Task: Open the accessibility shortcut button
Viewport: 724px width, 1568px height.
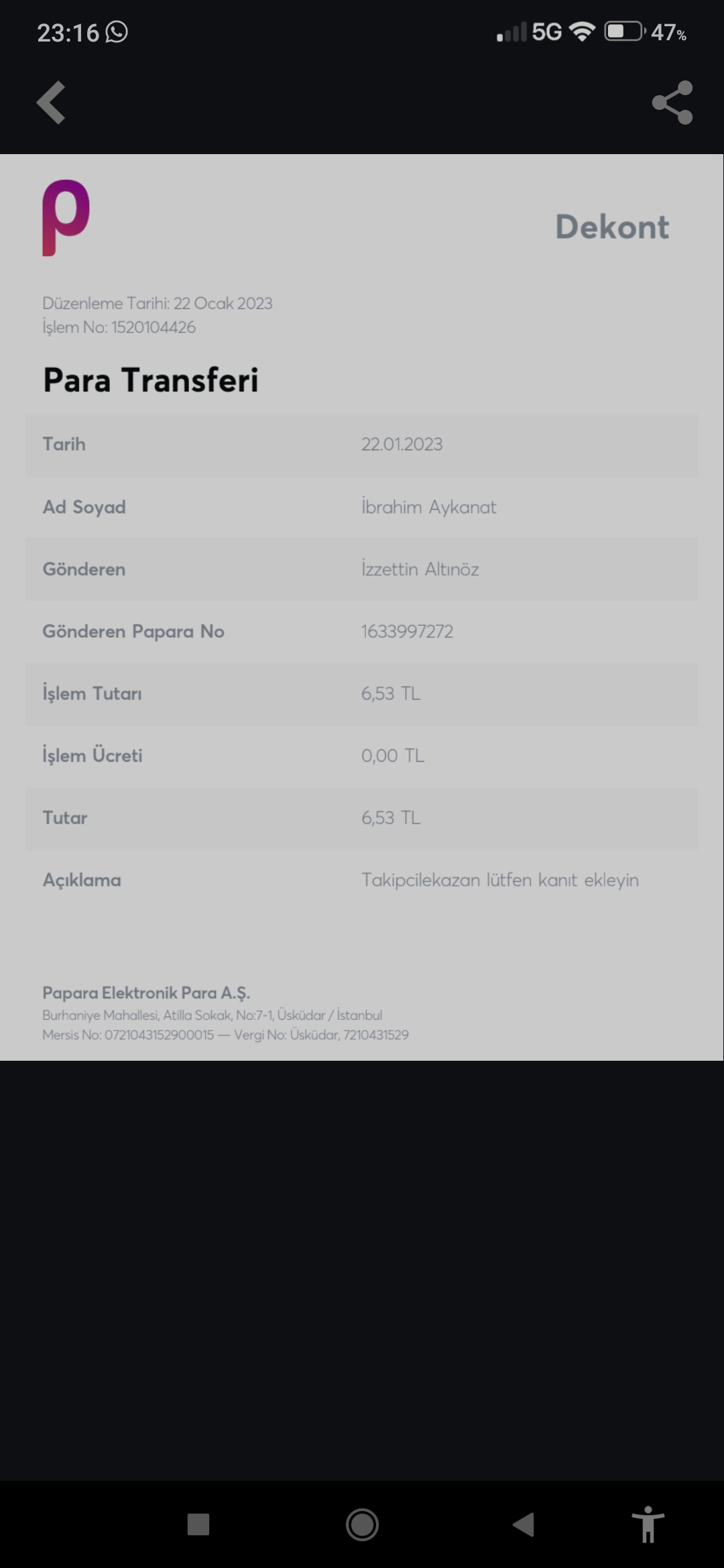Action: pyautogui.click(x=648, y=1524)
